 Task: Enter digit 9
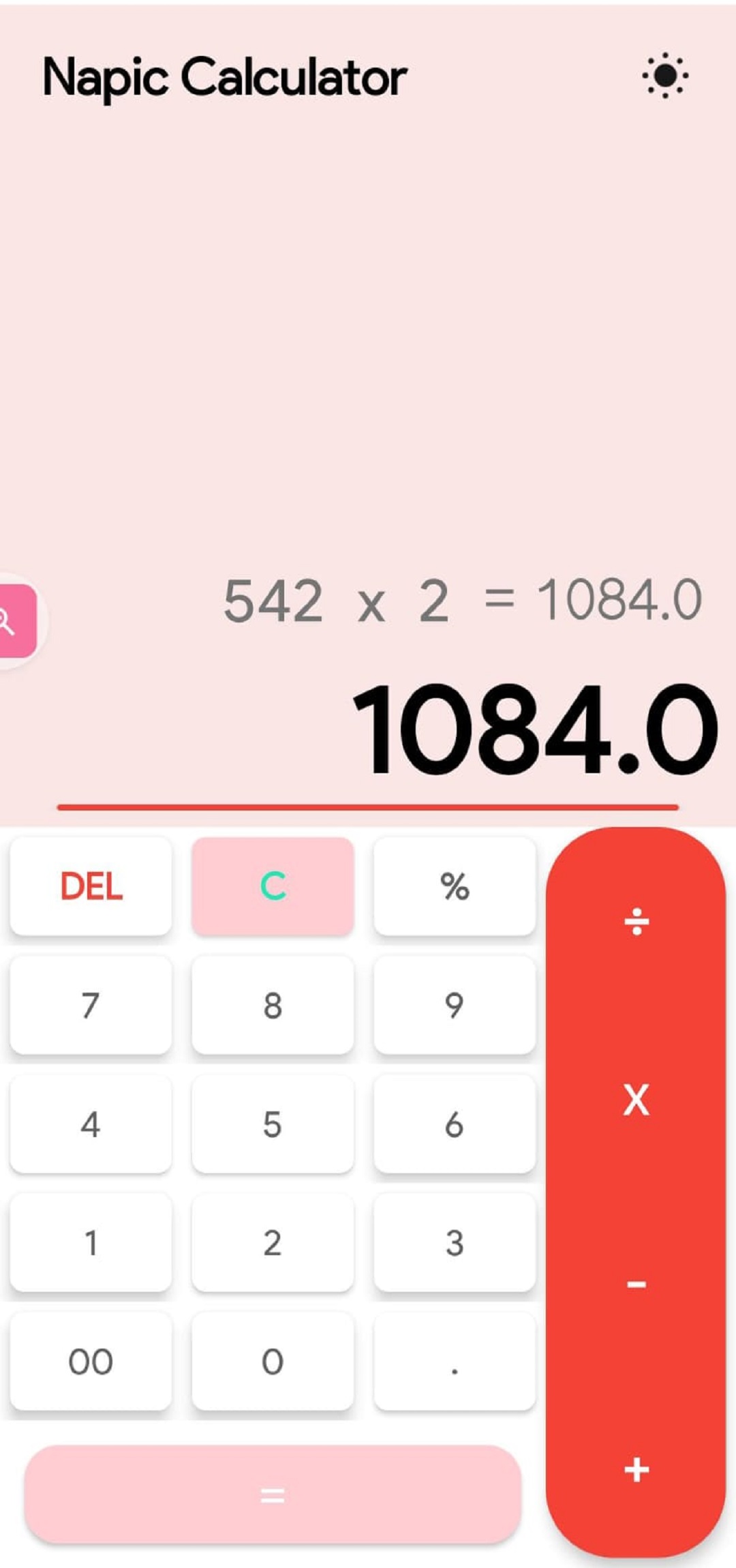(455, 1005)
